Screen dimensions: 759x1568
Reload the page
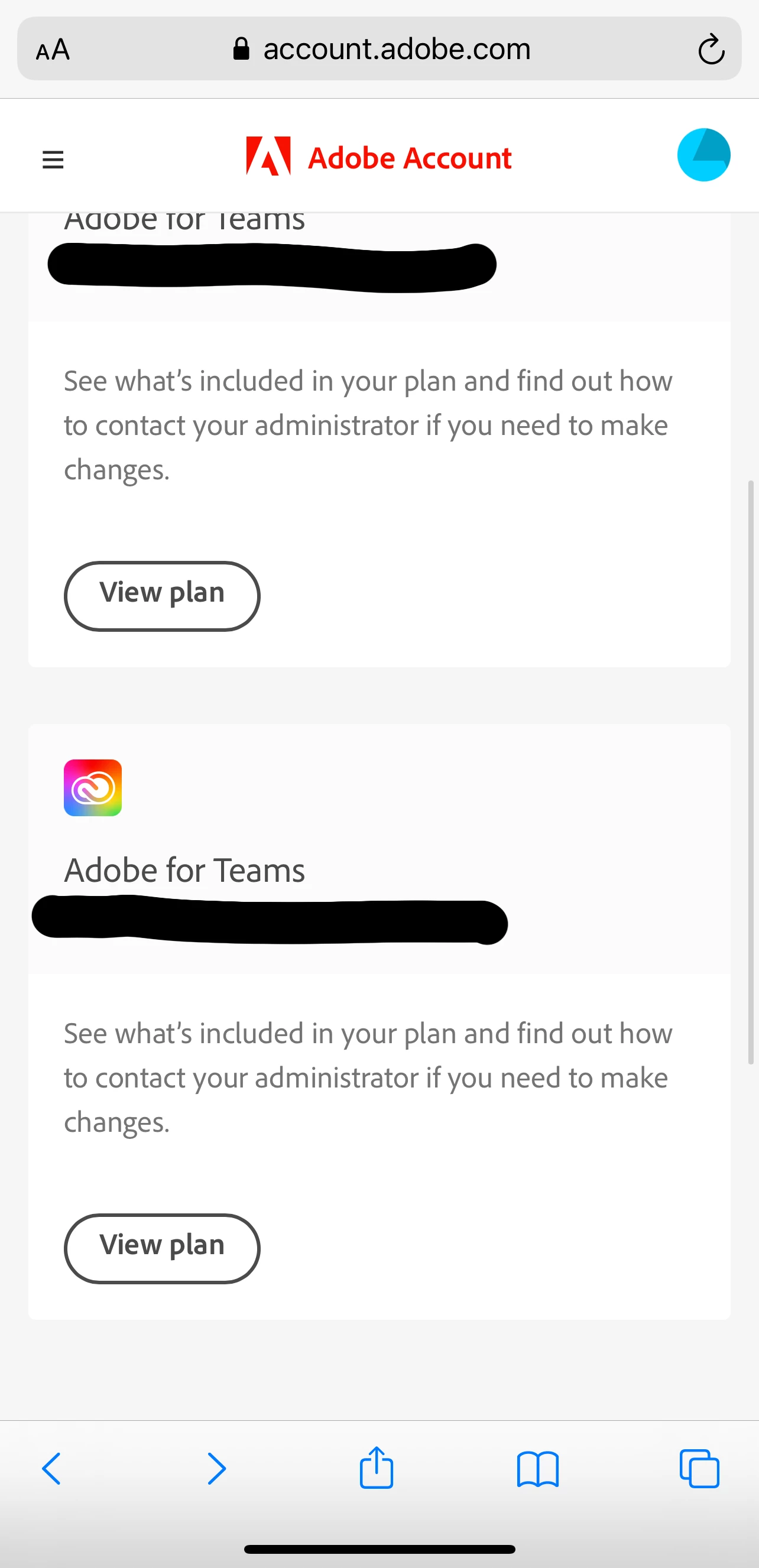coord(711,49)
